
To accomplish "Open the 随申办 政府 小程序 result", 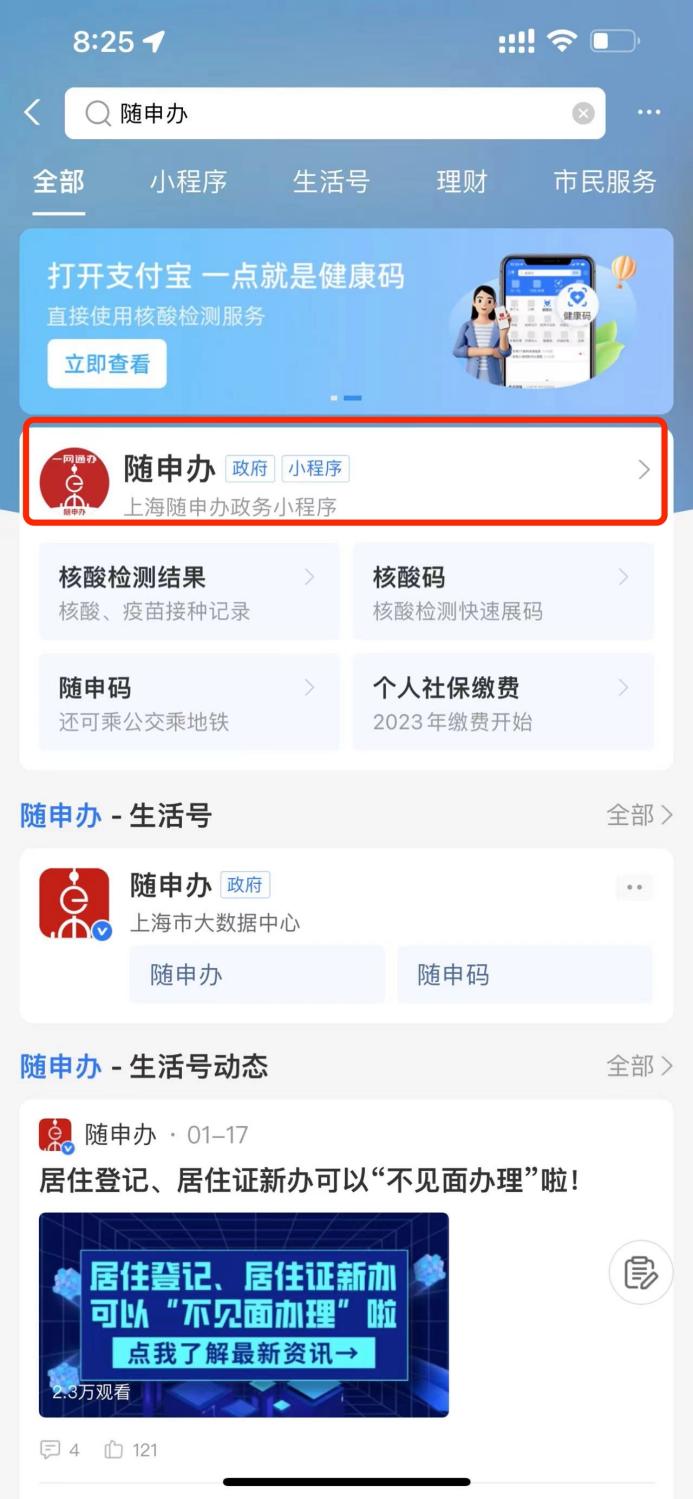I will click(x=345, y=471).
